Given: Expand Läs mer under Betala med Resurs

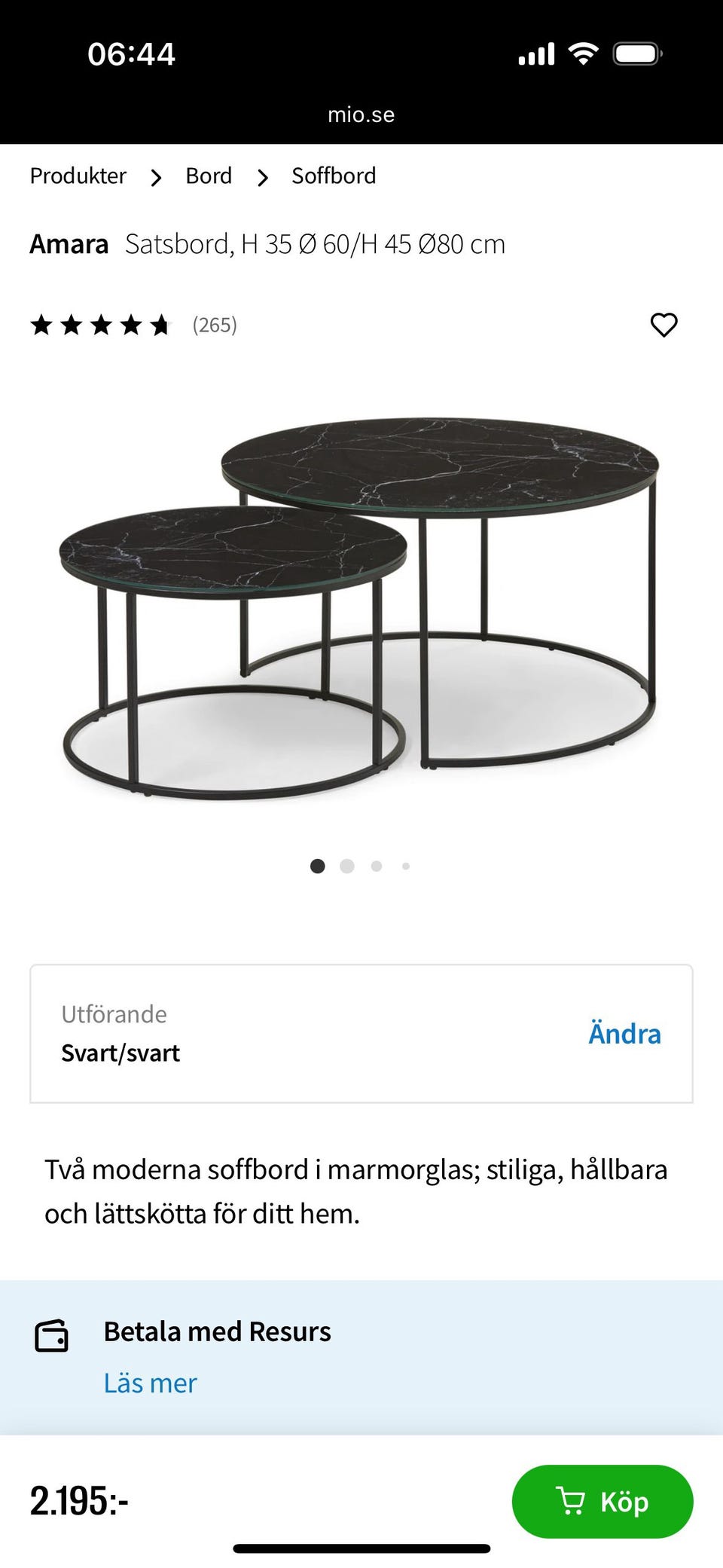Looking at the screenshot, I should tap(151, 1382).
